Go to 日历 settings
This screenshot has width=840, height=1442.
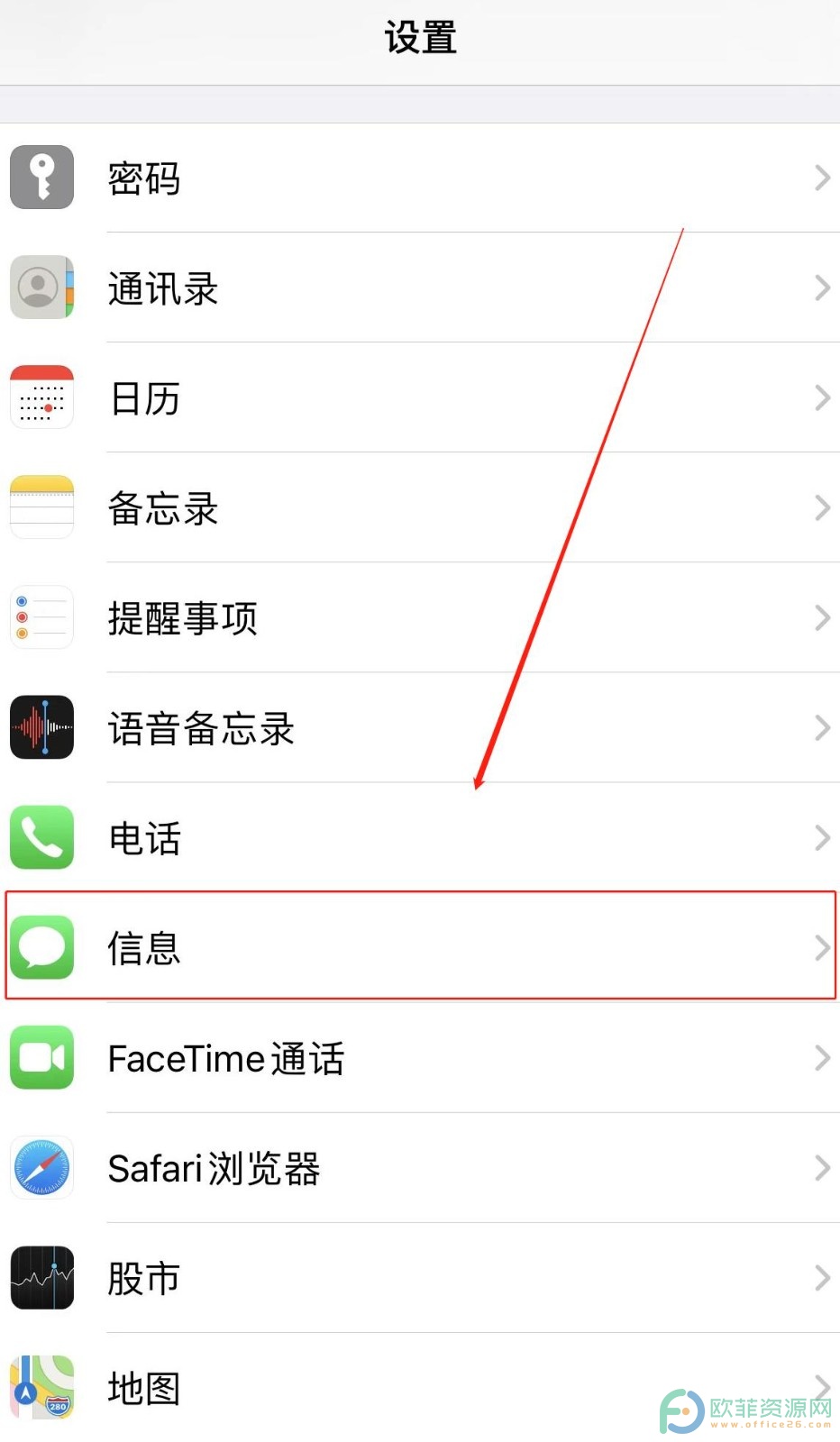(419, 398)
